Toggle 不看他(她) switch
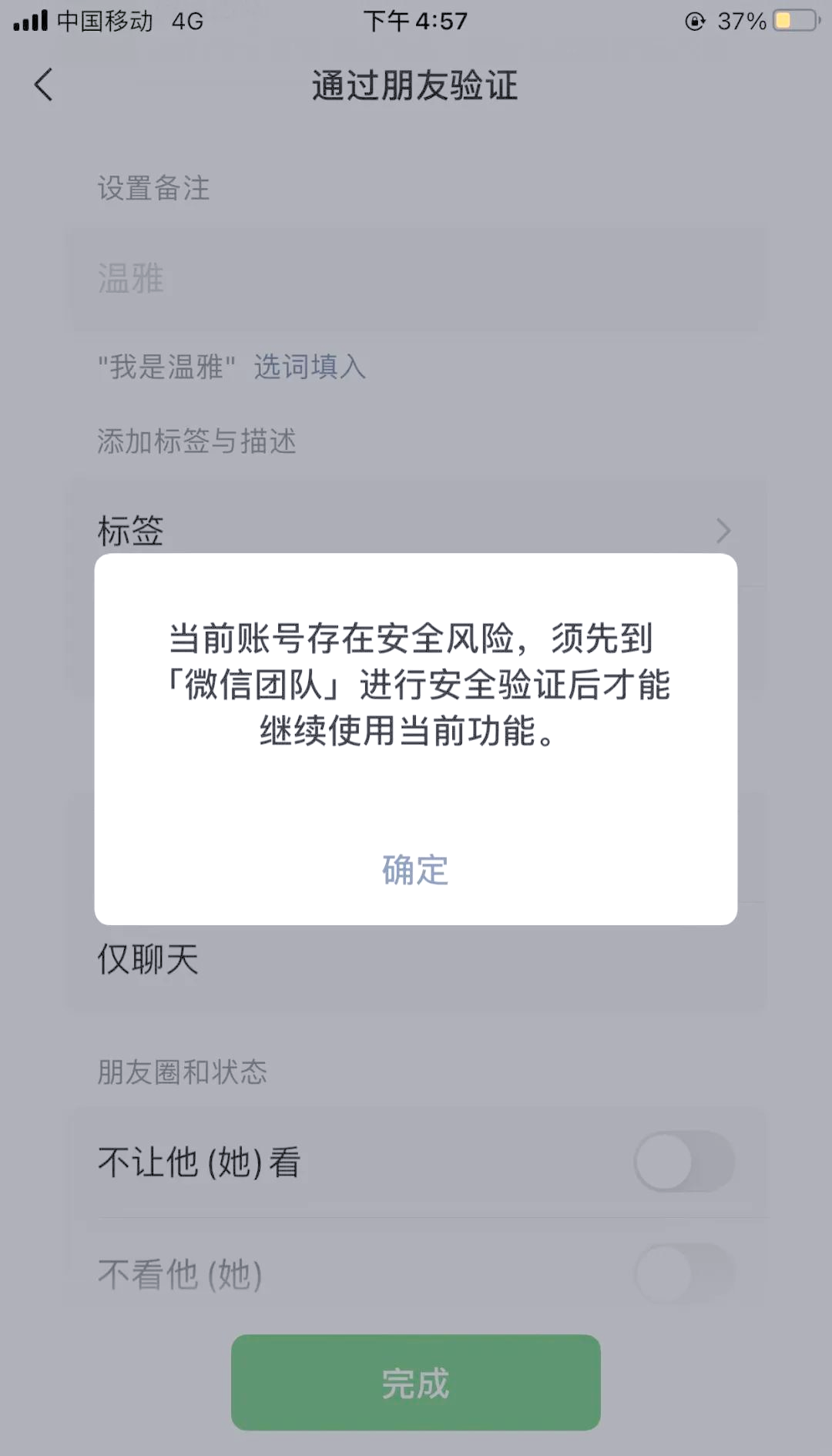Screen dimensions: 832x1456 click(x=684, y=1273)
